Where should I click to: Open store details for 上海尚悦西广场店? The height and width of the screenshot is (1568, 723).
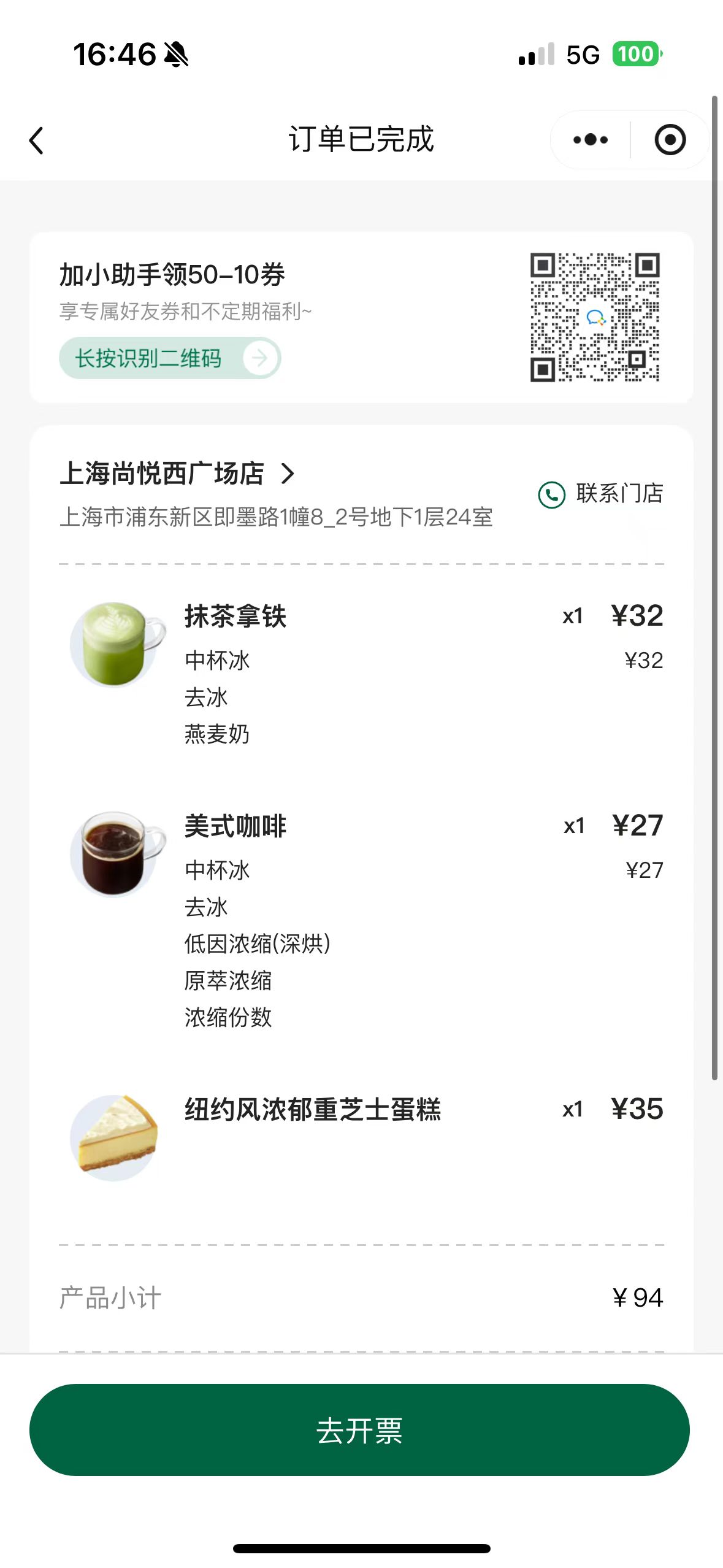click(177, 474)
